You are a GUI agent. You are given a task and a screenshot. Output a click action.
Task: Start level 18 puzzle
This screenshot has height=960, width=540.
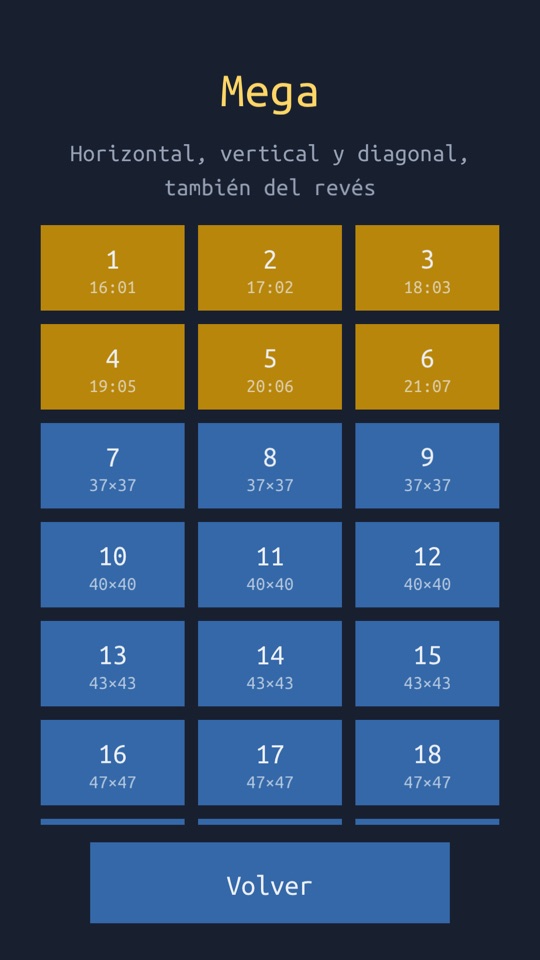[427, 763]
